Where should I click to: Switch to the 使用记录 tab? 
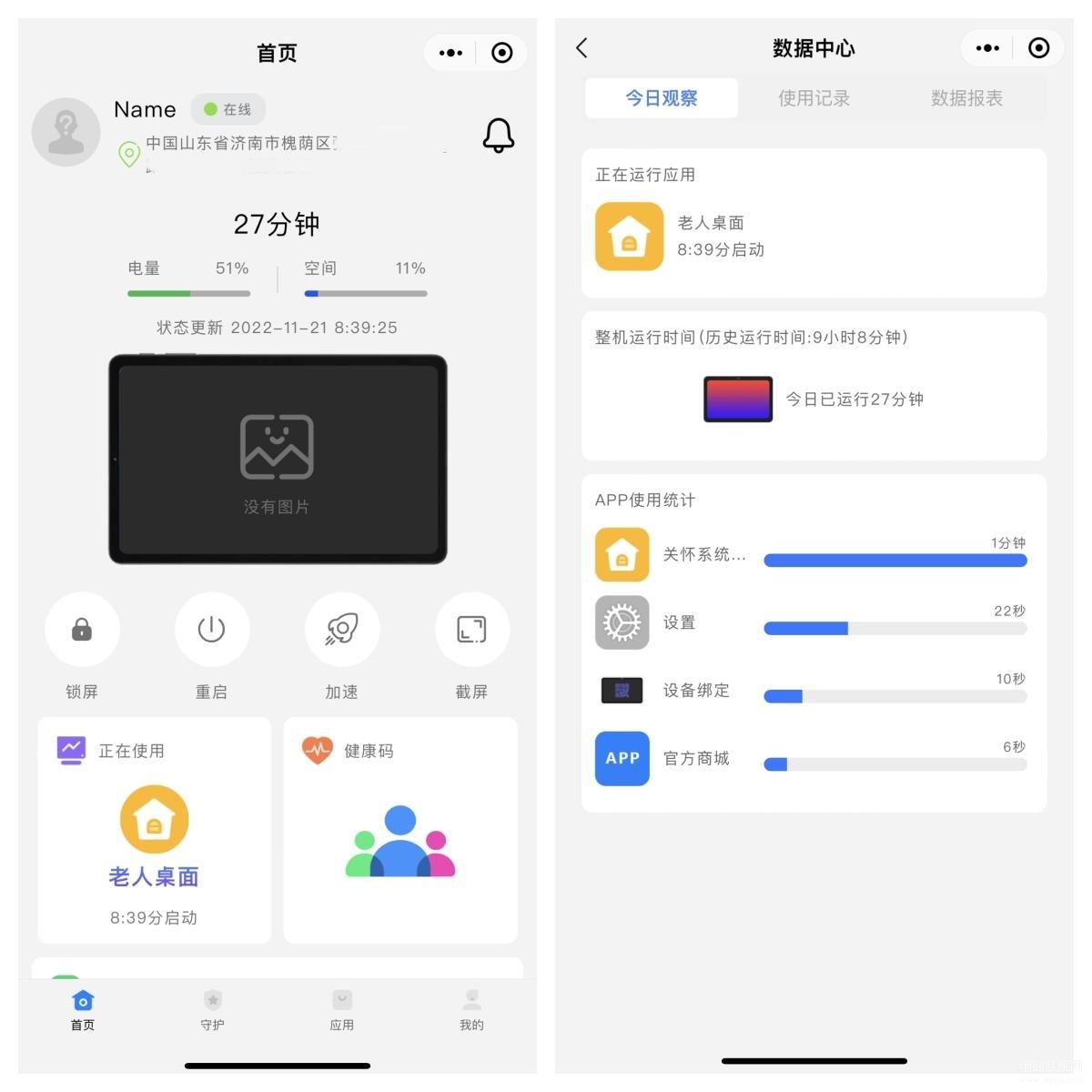tap(814, 98)
